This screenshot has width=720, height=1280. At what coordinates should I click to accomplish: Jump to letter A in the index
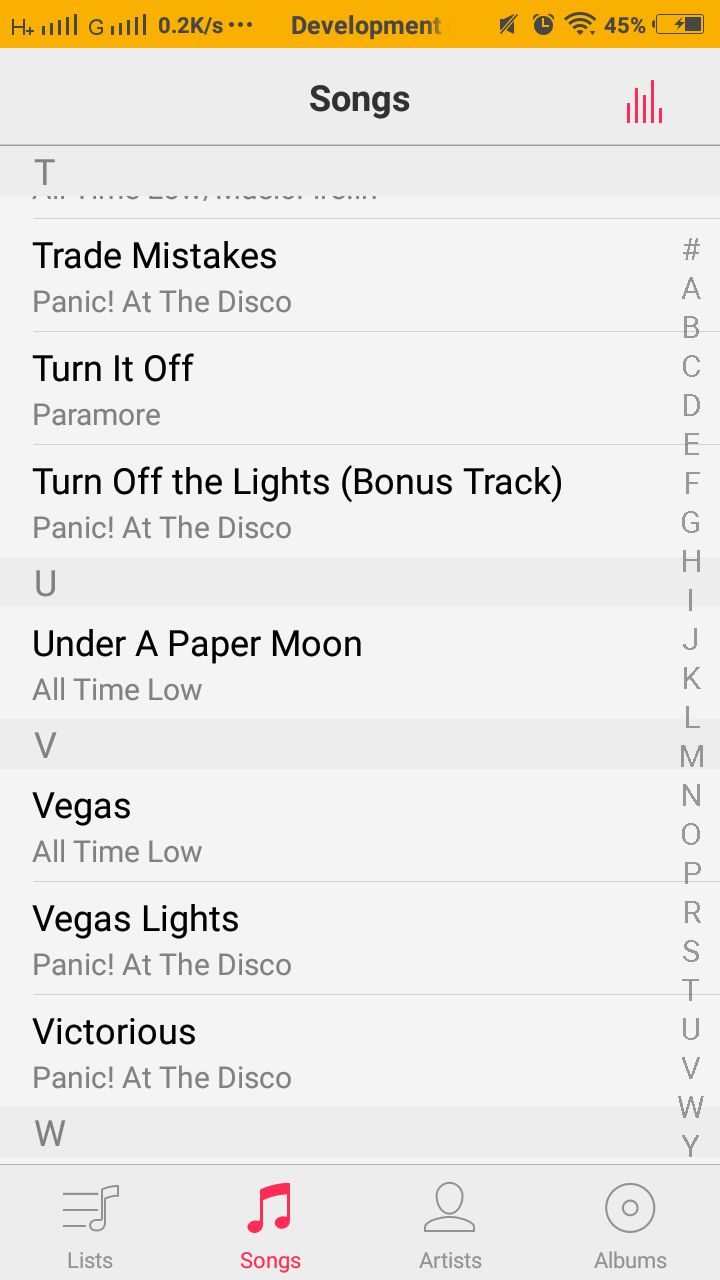pyautogui.click(x=691, y=288)
